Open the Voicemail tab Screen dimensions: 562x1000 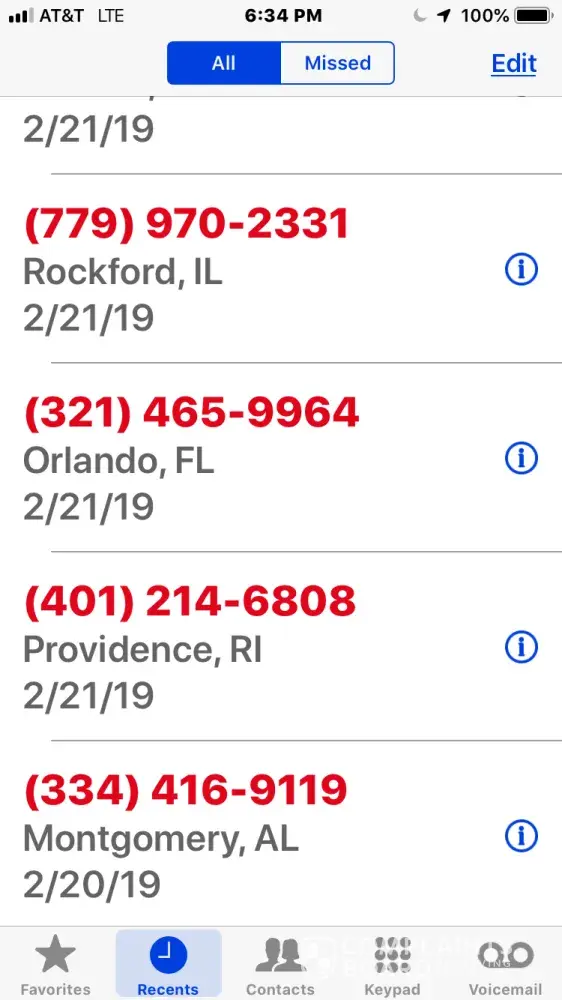point(505,964)
